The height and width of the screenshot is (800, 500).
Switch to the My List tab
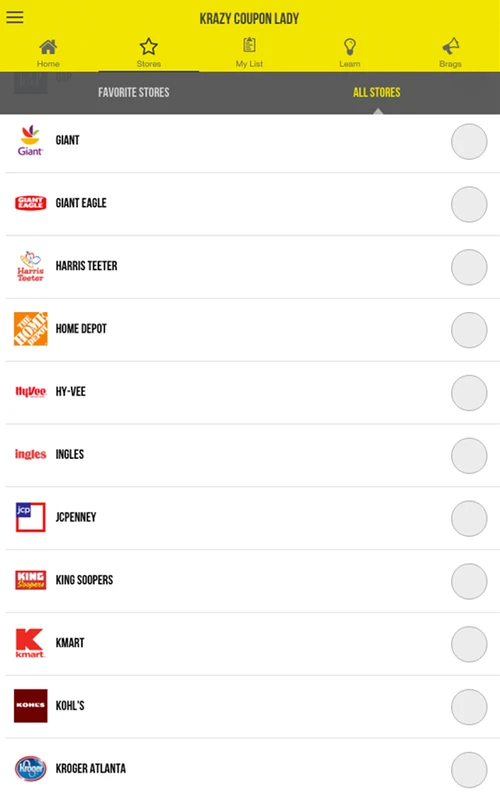click(249, 53)
